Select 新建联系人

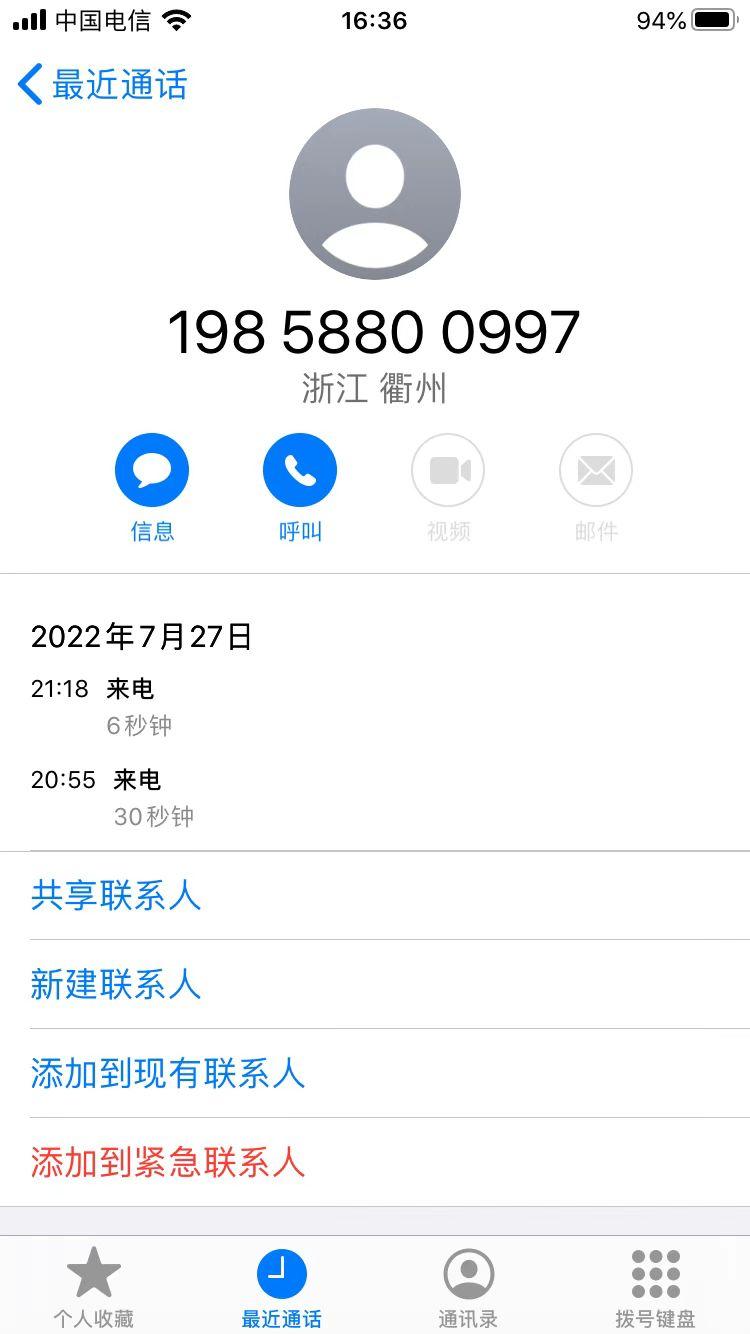click(116, 984)
